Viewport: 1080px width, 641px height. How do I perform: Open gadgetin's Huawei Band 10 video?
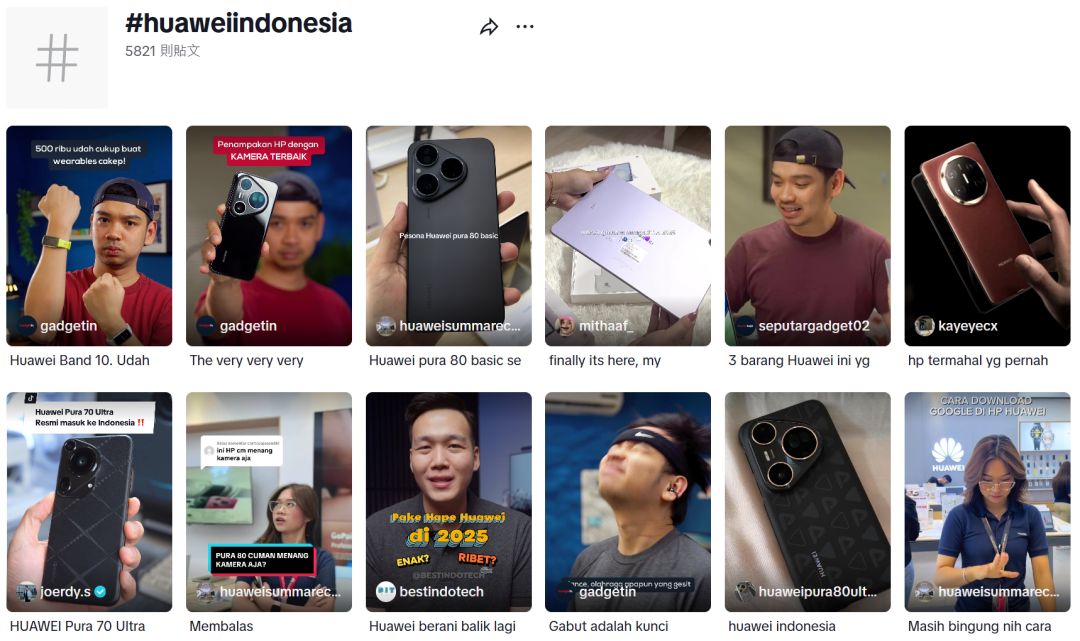(89, 235)
